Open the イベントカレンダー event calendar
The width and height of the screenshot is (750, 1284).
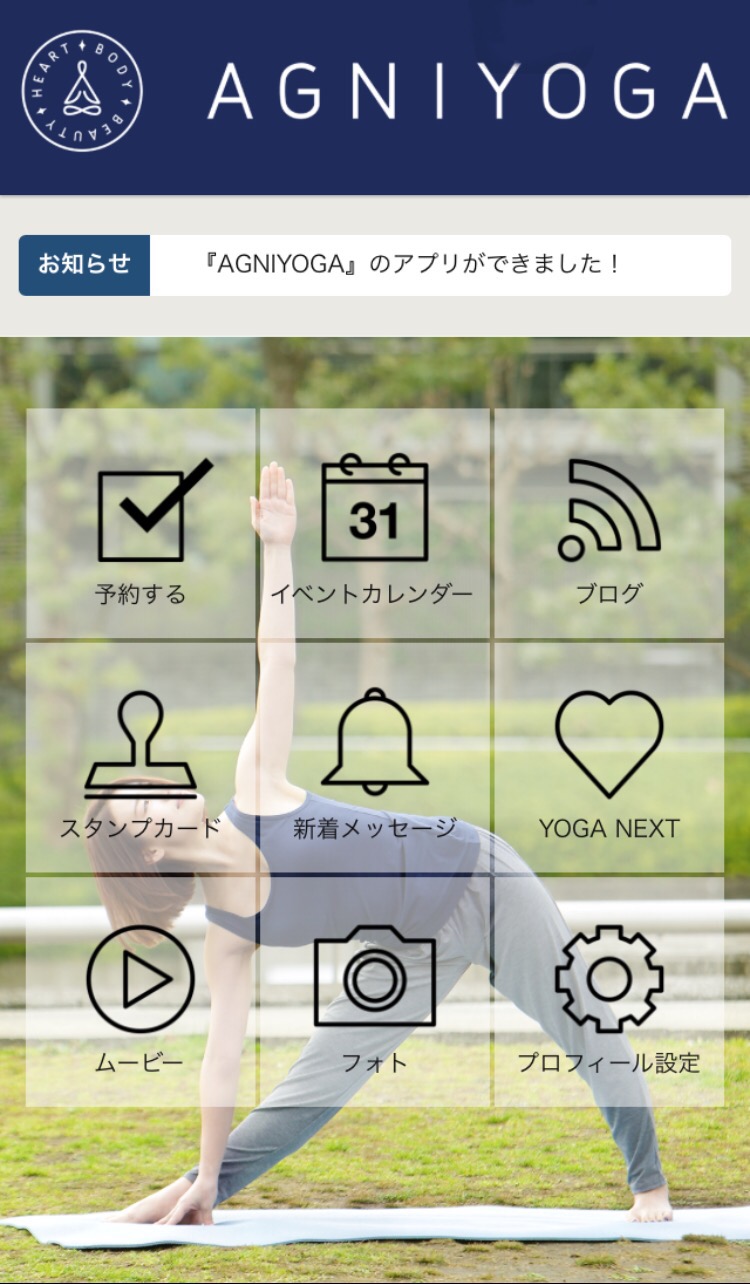click(x=374, y=523)
